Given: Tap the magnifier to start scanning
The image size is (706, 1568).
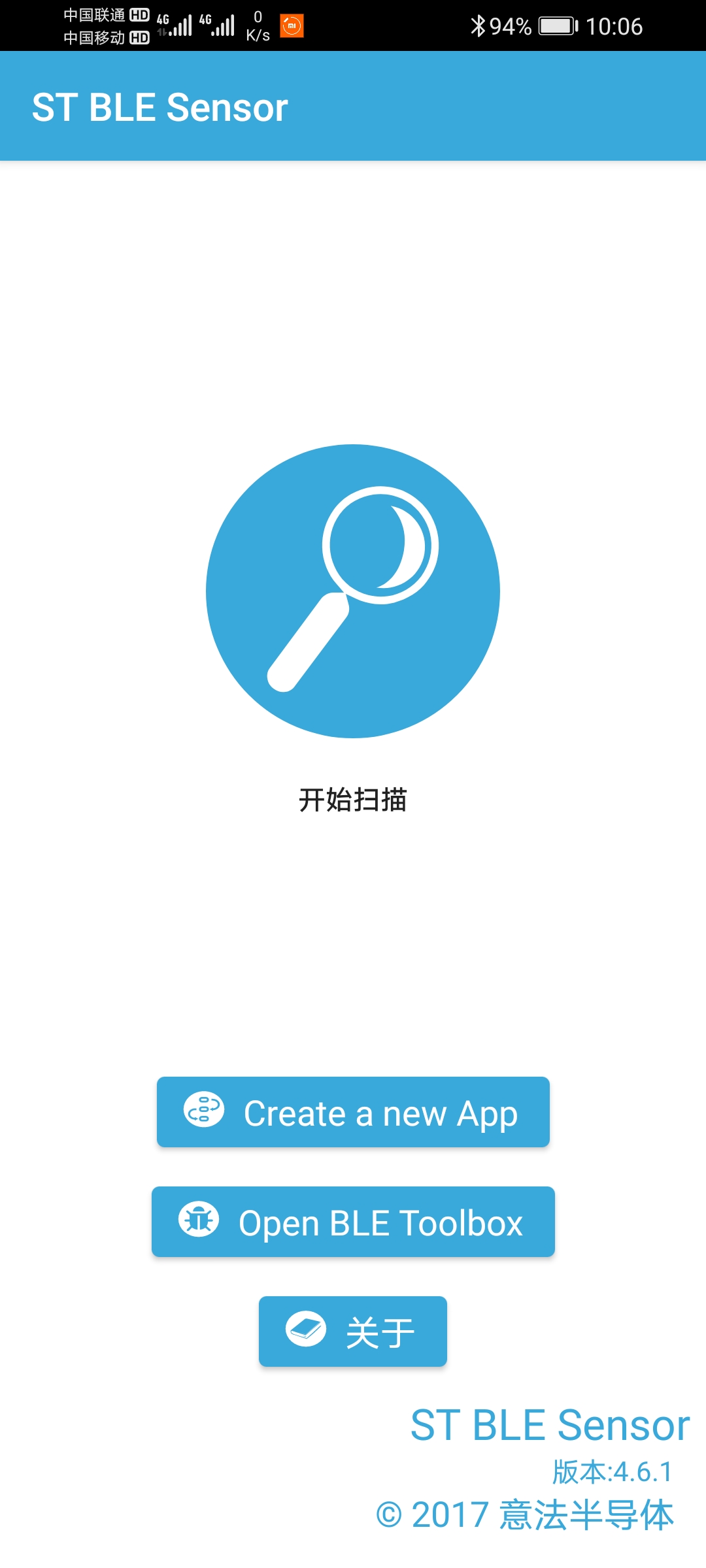Looking at the screenshot, I should [353, 591].
